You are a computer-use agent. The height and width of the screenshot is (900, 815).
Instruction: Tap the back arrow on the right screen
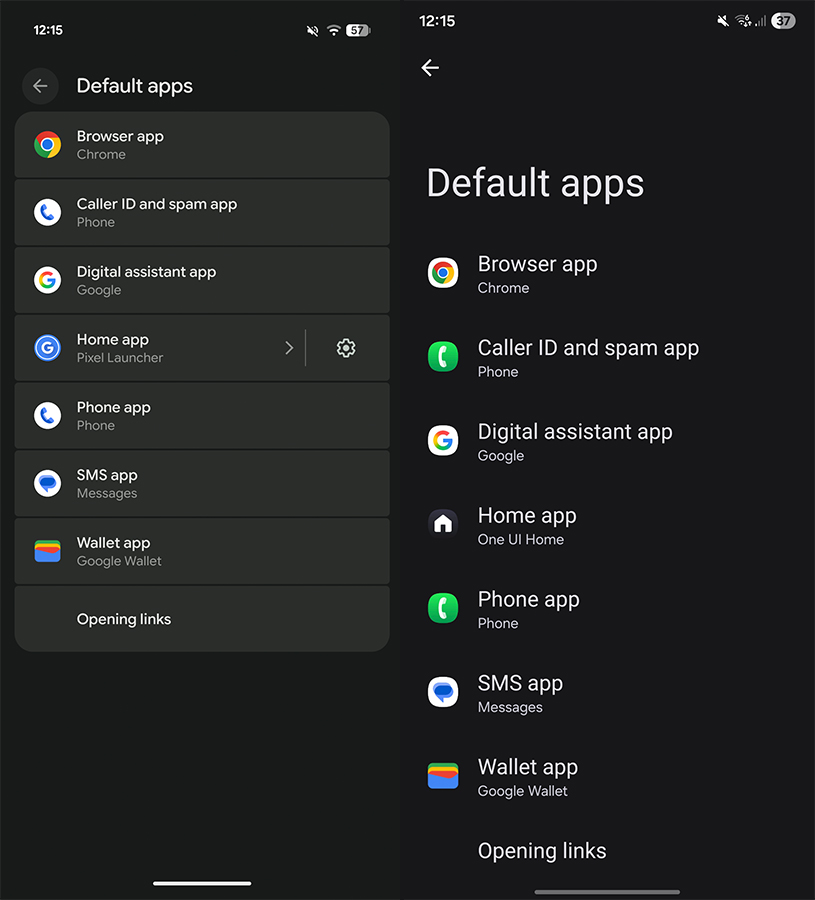click(430, 68)
